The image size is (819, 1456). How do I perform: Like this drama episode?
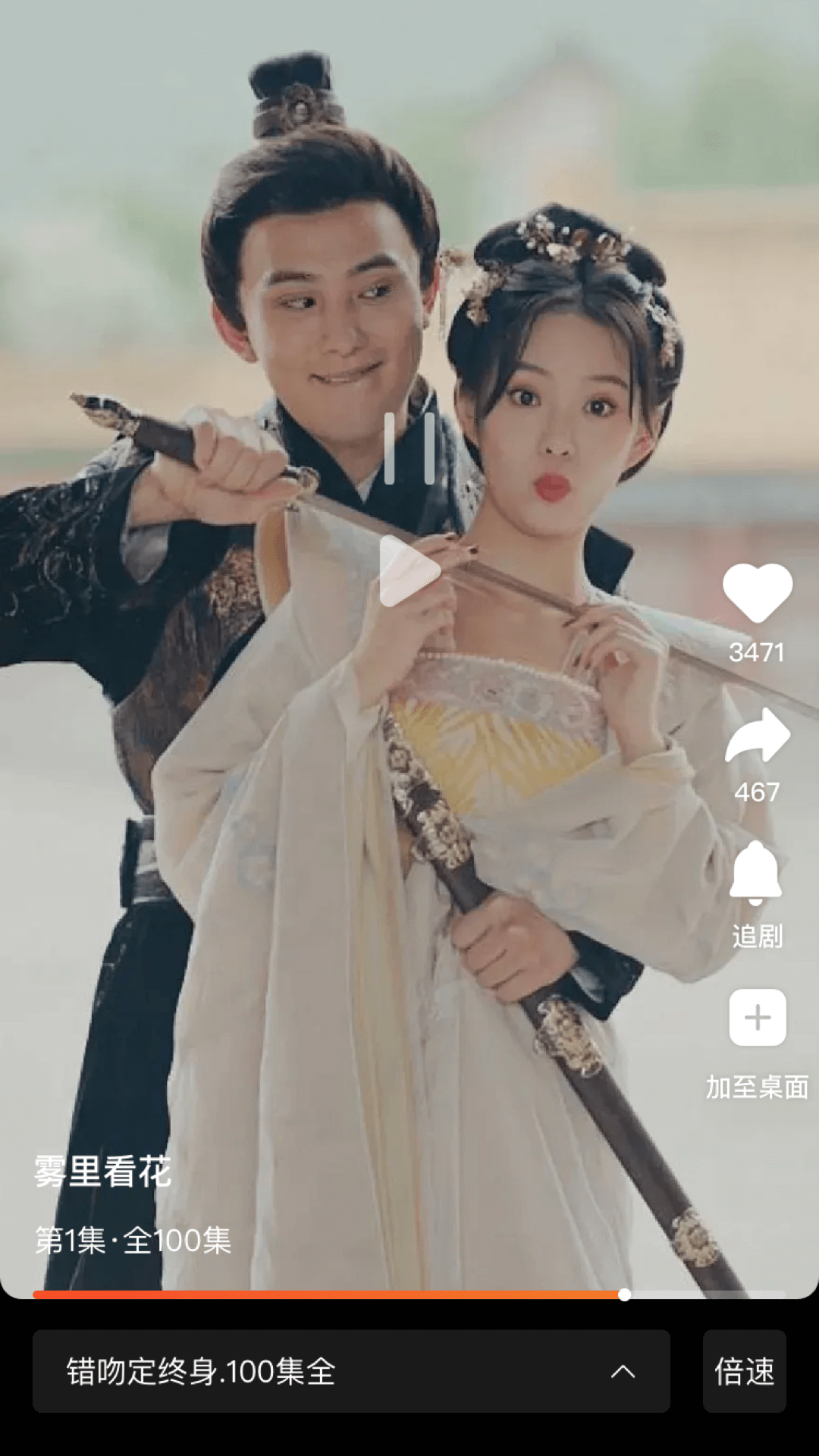point(757,594)
